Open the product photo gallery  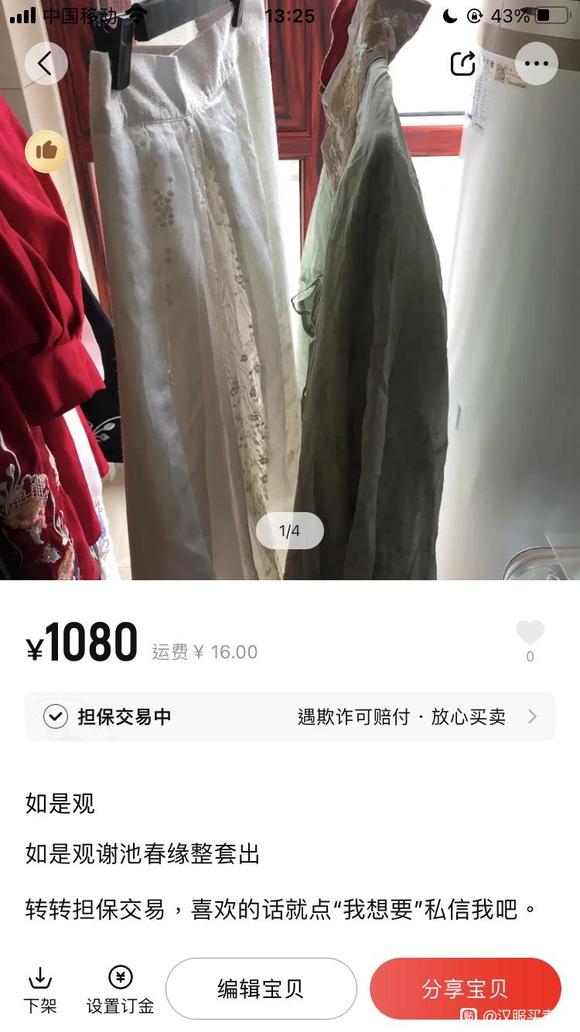coord(290,290)
